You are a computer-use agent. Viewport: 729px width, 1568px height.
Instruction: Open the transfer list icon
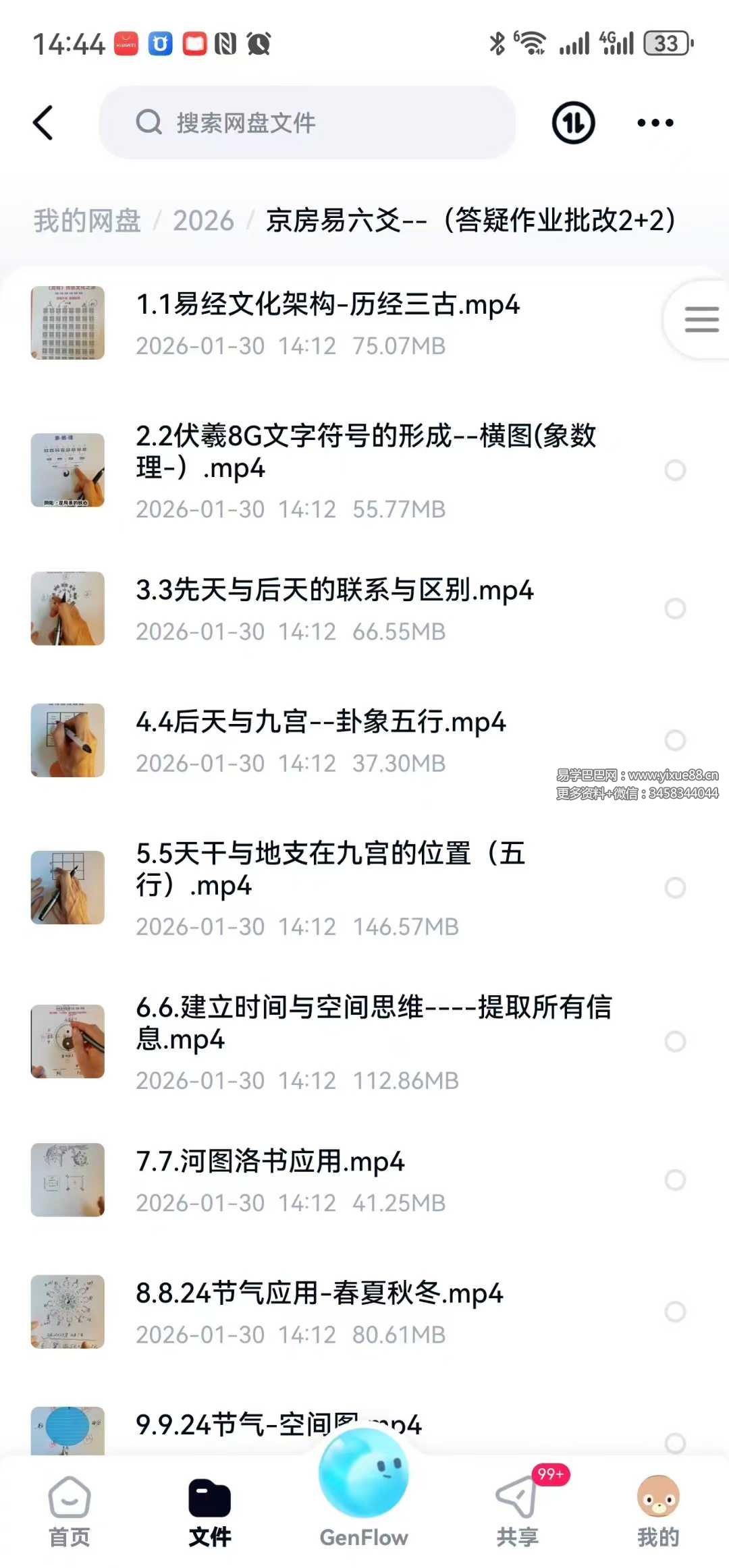pos(573,123)
